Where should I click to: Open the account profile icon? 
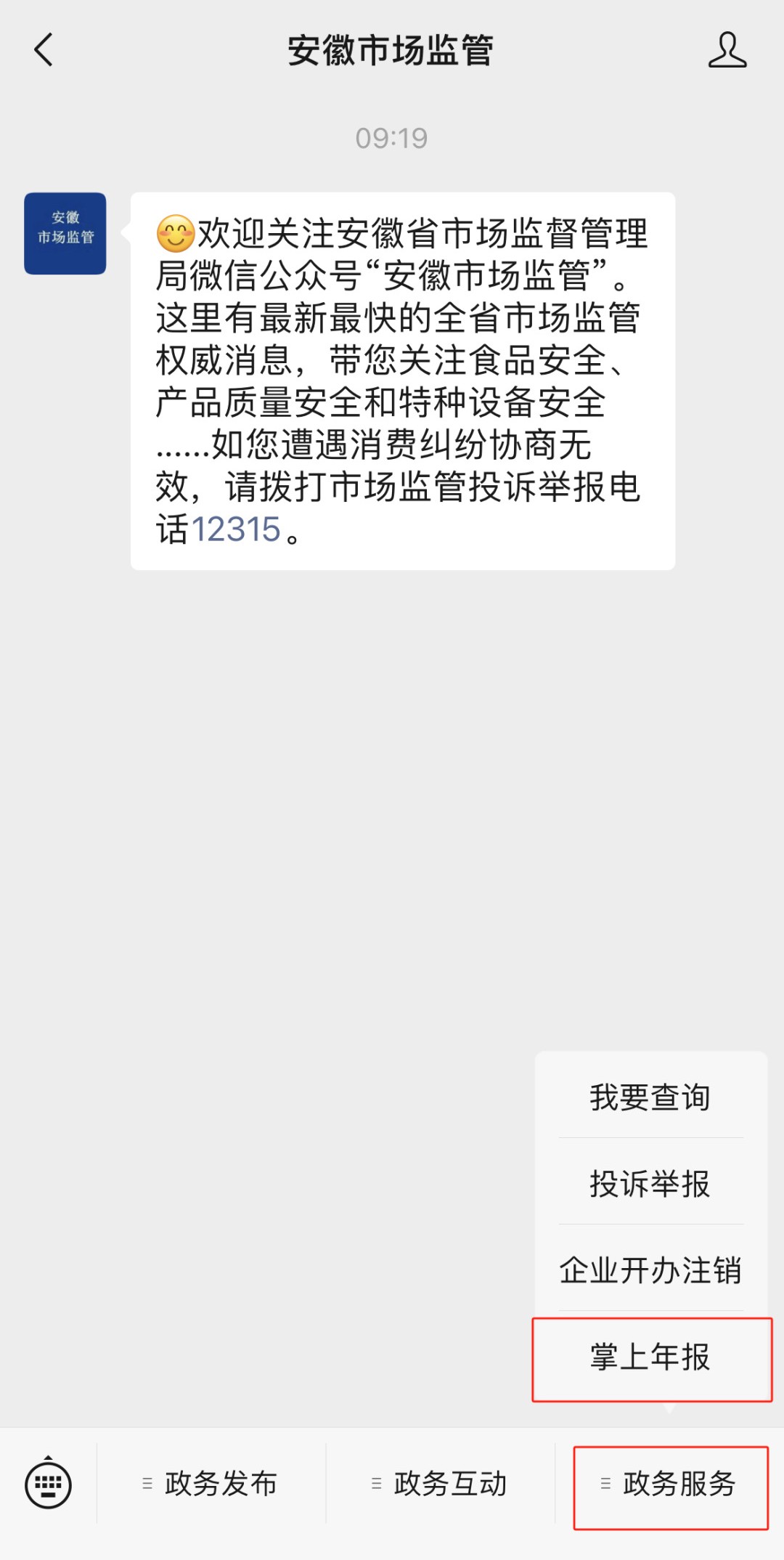[x=727, y=50]
